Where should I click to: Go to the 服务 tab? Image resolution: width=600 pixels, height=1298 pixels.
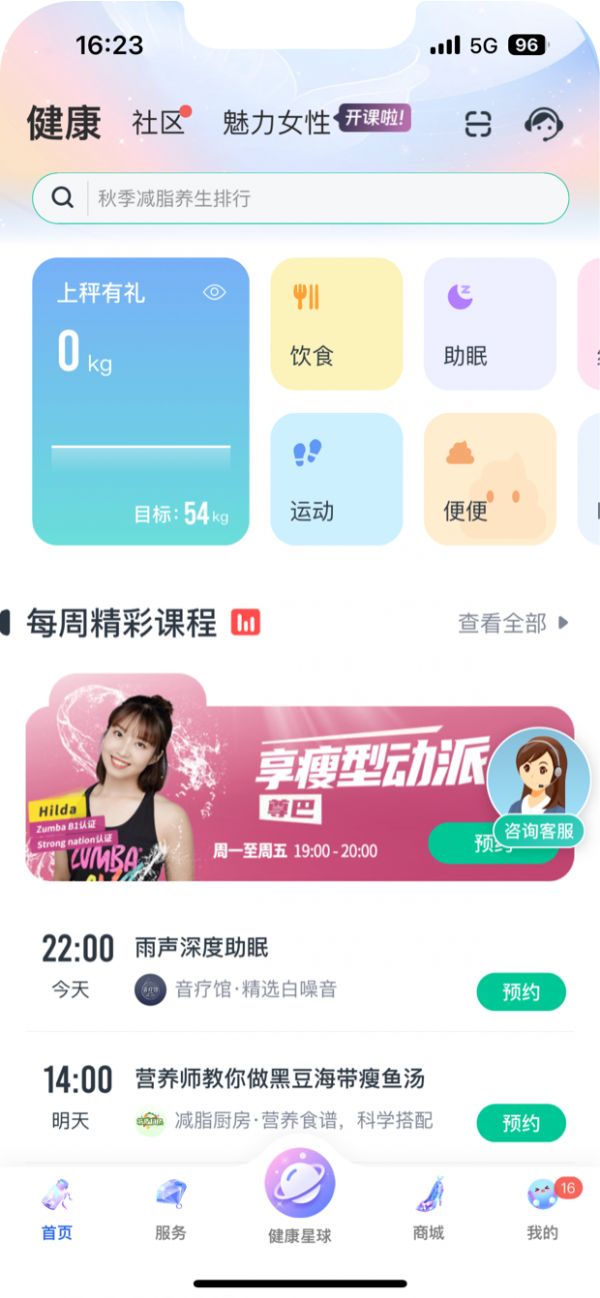pos(171,1210)
